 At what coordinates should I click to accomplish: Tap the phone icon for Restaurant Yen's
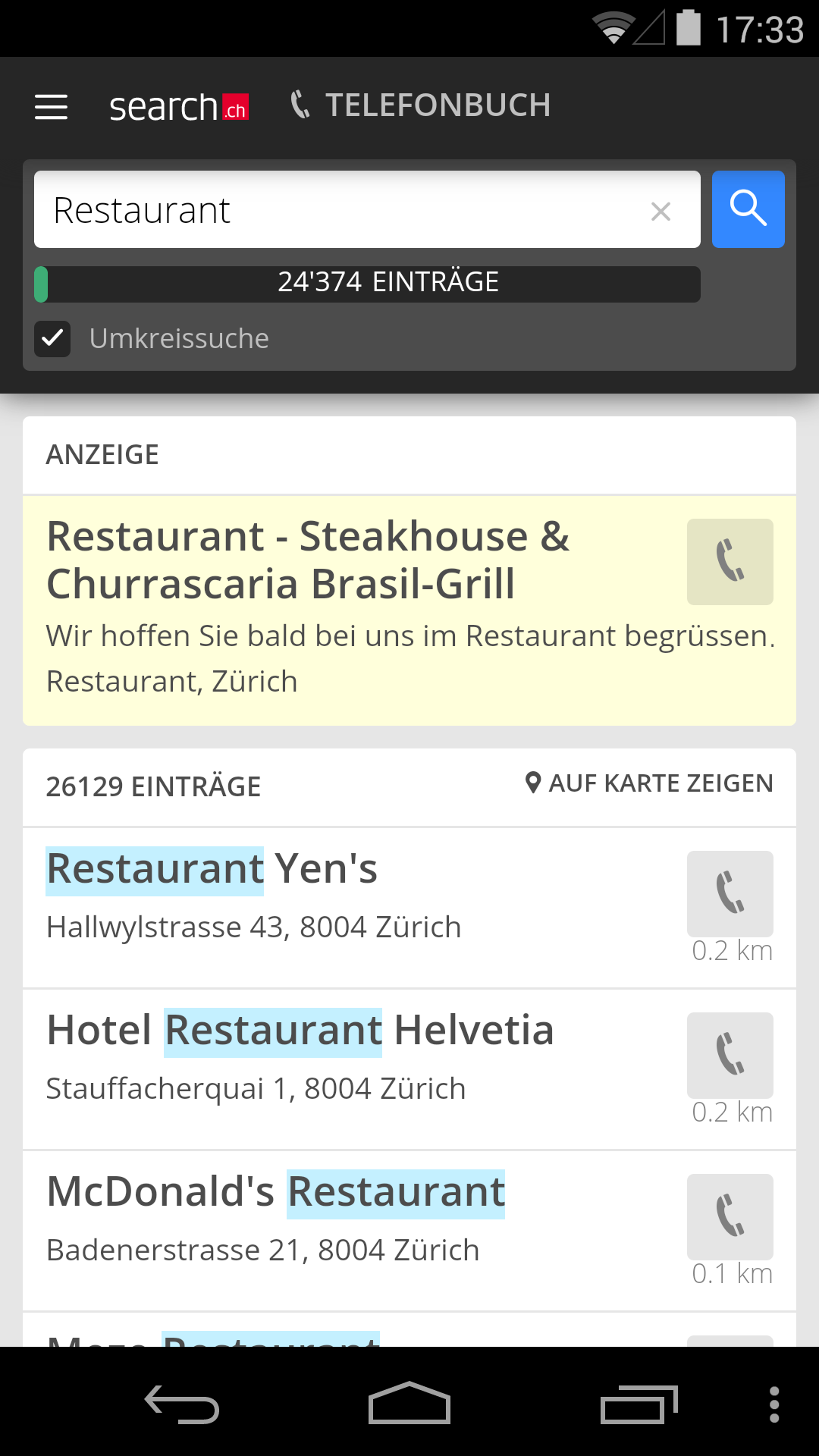point(730,893)
